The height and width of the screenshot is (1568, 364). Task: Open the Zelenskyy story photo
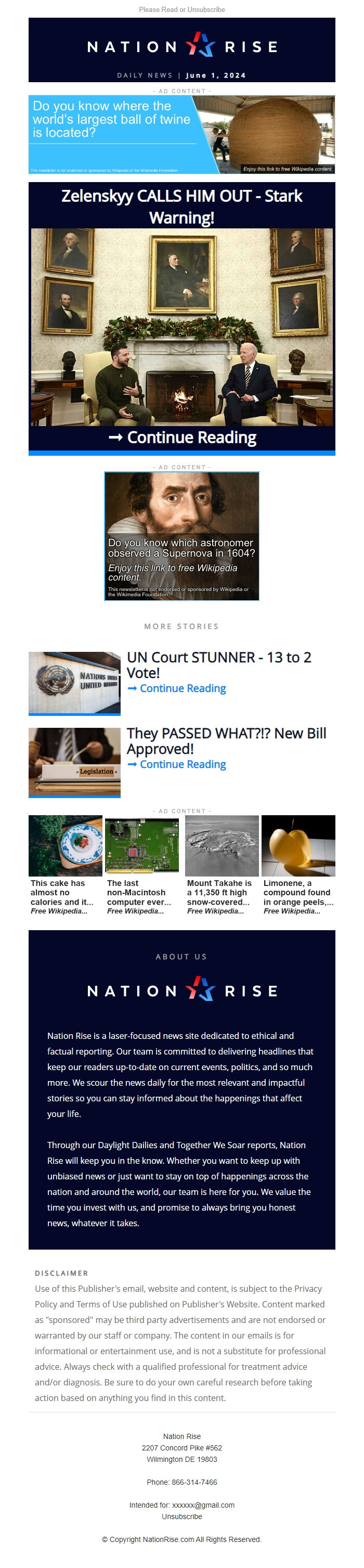[x=181, y=326]
